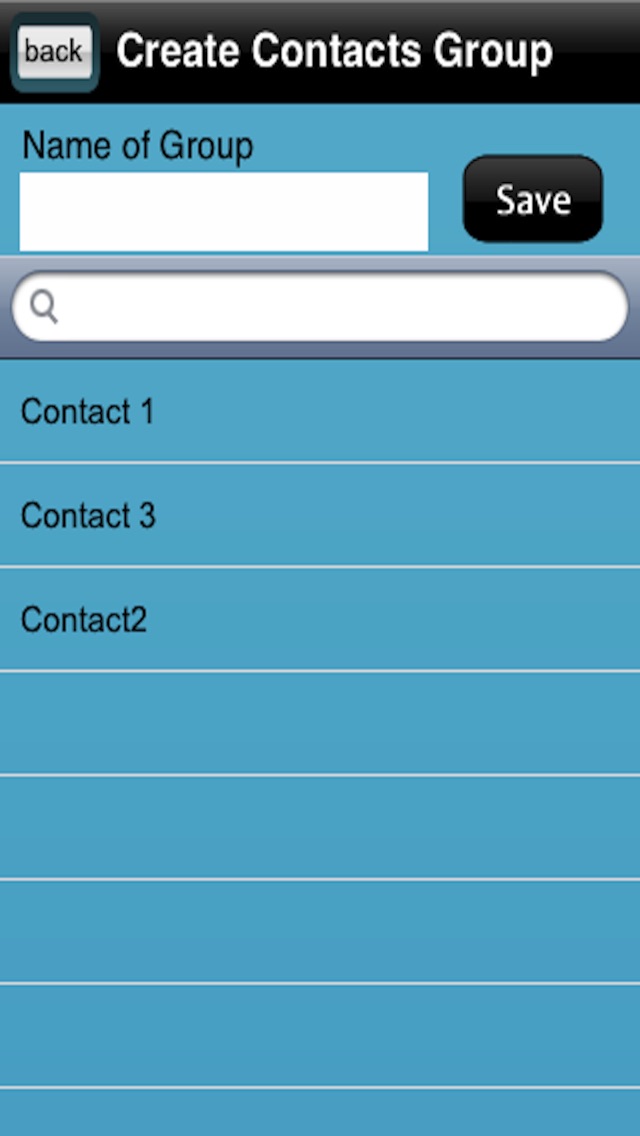The image size is (640, 1136).
Task: Save the new contacts group
Action: click(533, 199)
